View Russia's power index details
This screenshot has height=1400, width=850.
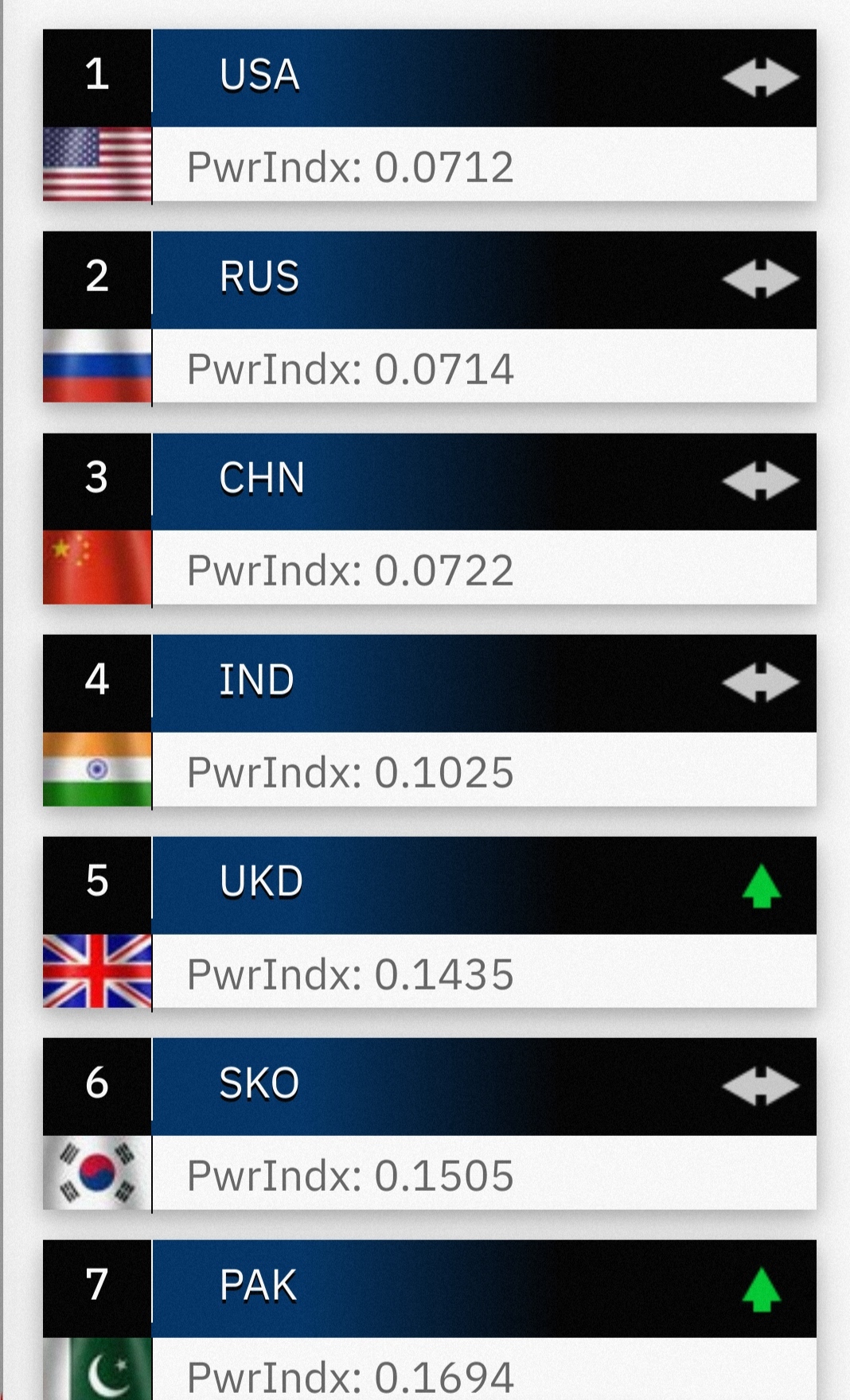click(350, 368)
